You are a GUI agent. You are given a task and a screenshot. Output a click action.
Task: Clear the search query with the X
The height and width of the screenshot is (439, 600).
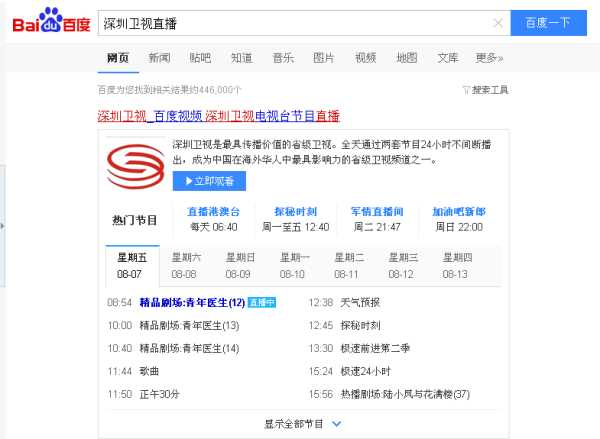pos(498,22)
